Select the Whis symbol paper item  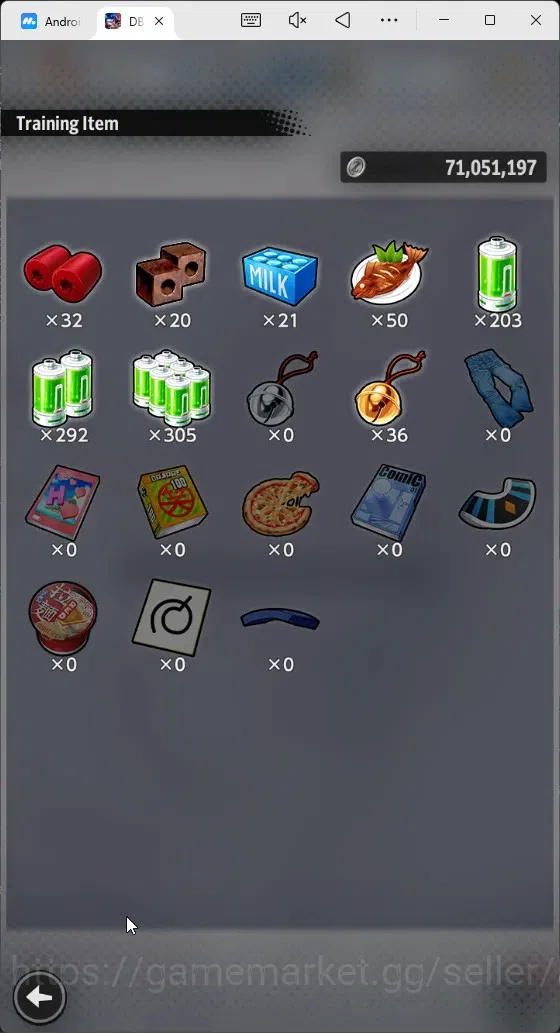click(x=171, y=617)
